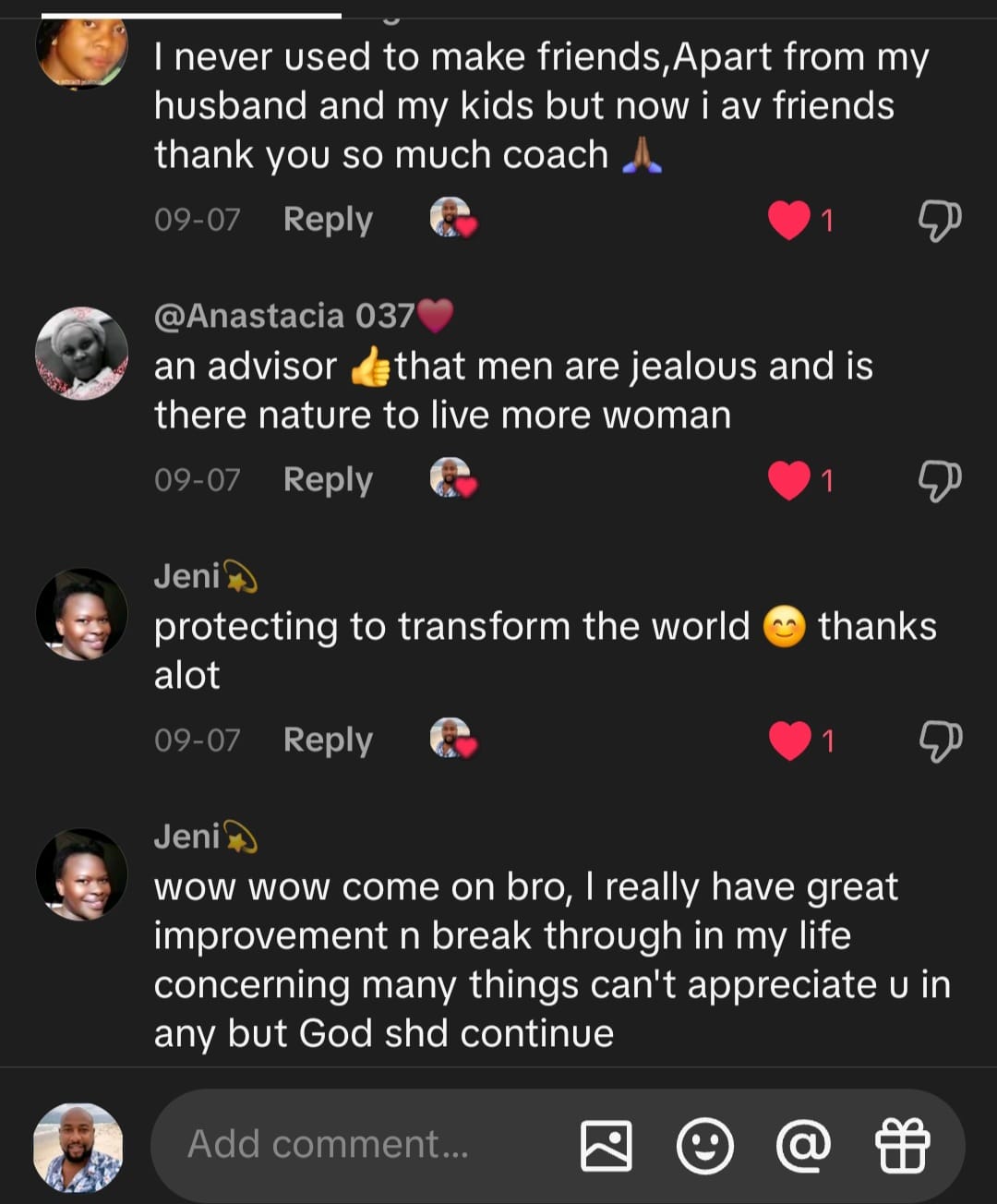Open Jeni's avatar beside 'wow wow come on bro'

[x=81, y=873]
